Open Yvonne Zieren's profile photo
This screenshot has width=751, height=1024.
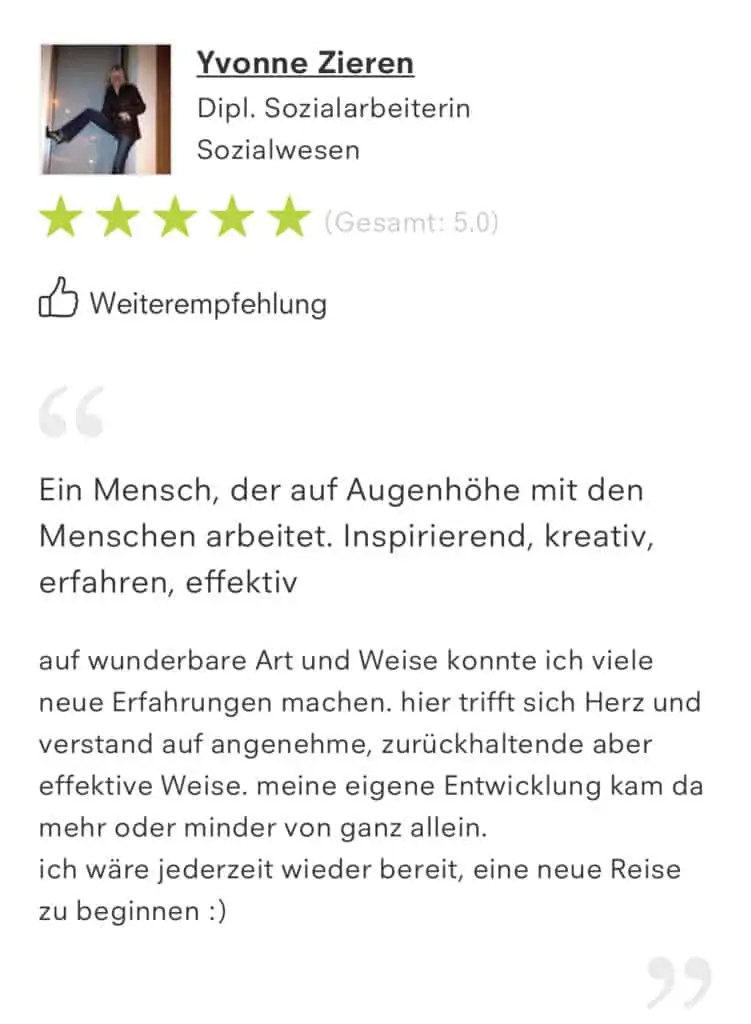pyautogui.click(x=105, y=109)
